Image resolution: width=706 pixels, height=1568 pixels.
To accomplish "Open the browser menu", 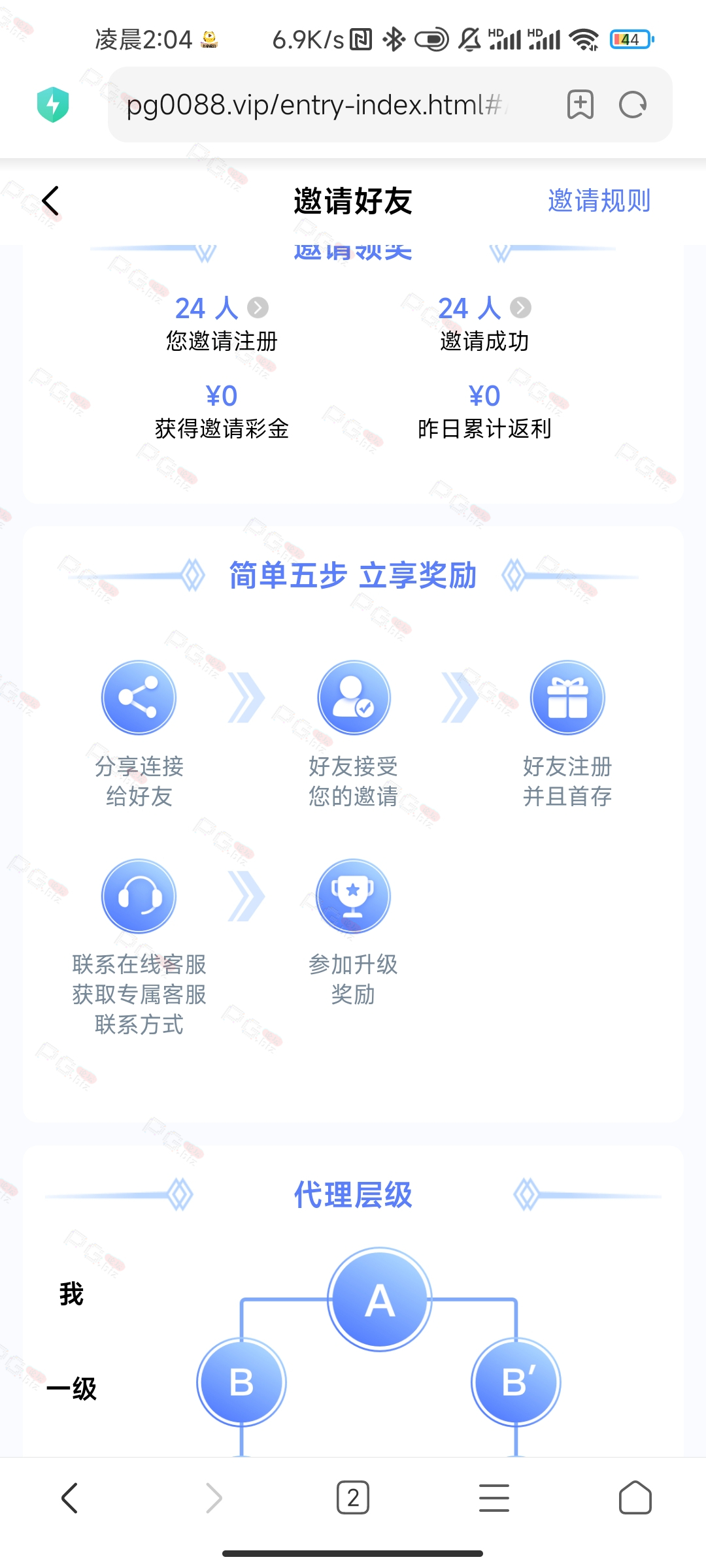I will pyautogui.click(x=494, y=1497).
